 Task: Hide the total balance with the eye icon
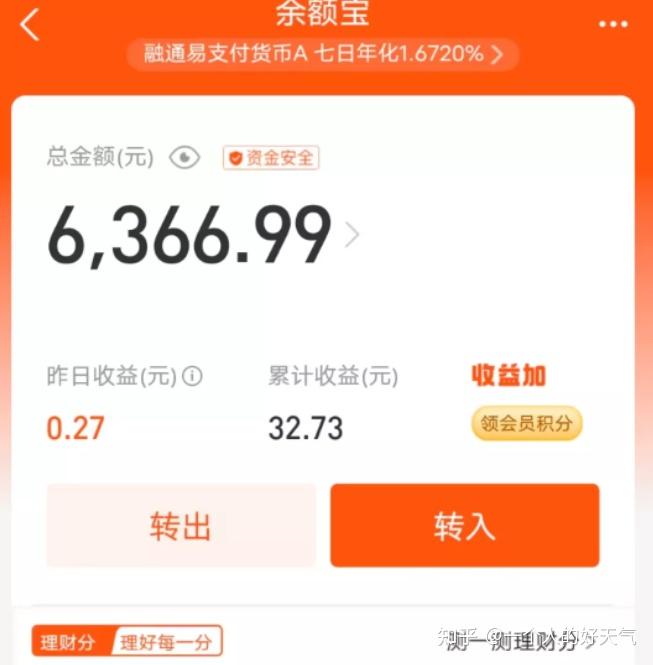click(185, 158)
